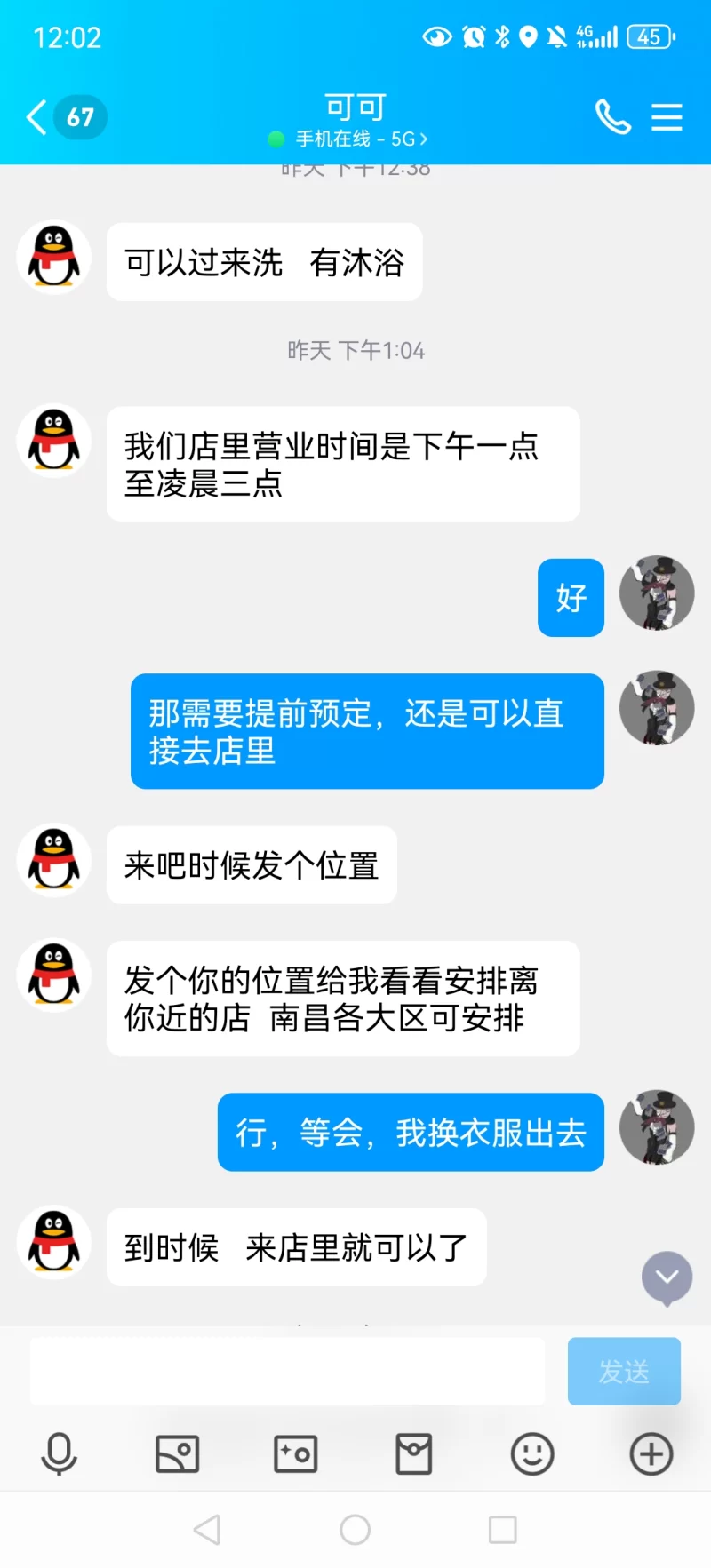Open the camera to take photo
The width and height of the screenshot is (711, 1568).
[x=296, y=1454]
